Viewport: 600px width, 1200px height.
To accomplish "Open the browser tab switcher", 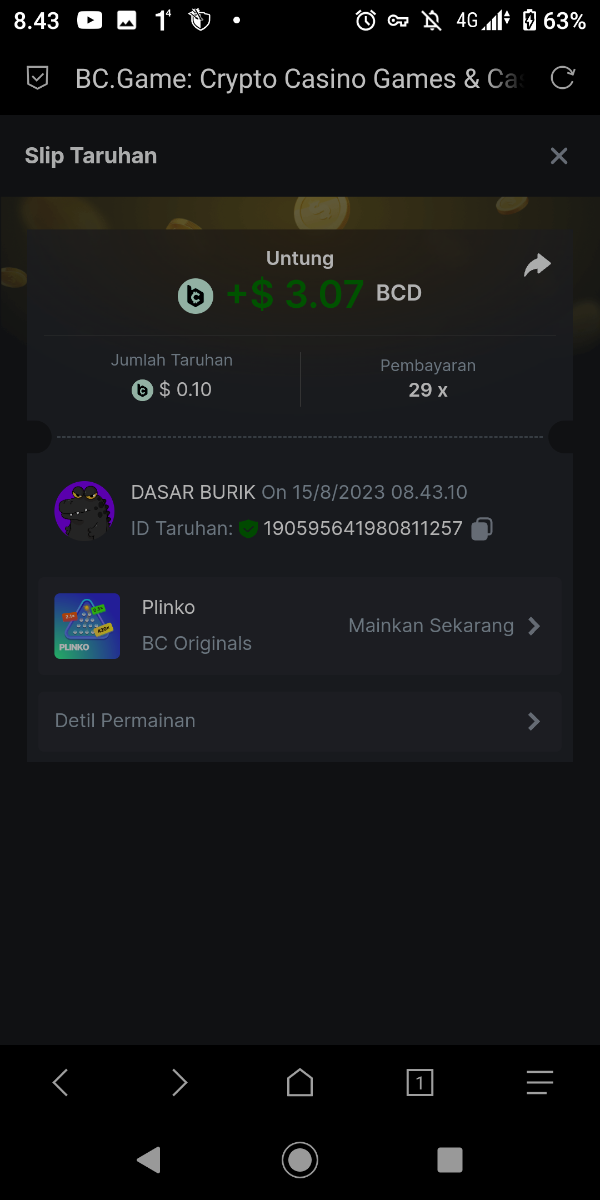I will pos(420,1082).
